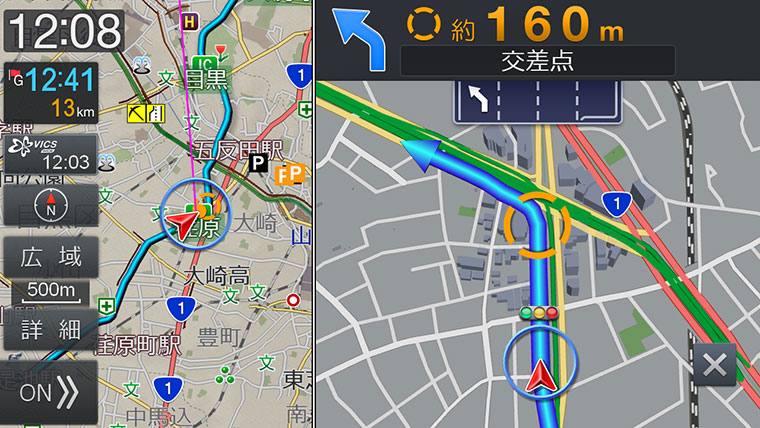760x428 pixels.
Task: Open VICS traffic info button
Action: pos(51,154)
